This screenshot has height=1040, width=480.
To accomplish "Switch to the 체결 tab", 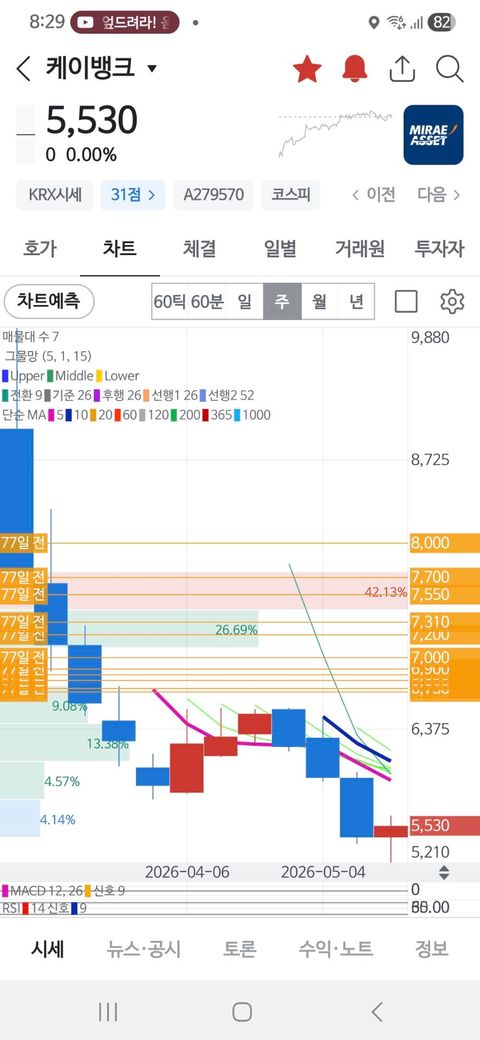I will (x=200, y=249).
